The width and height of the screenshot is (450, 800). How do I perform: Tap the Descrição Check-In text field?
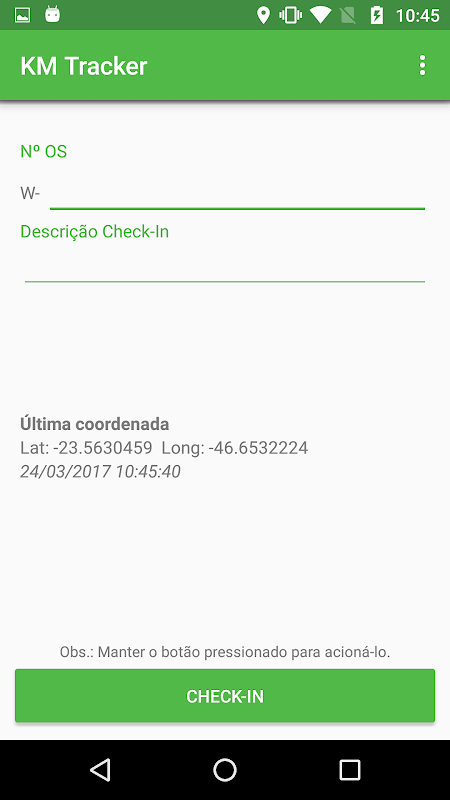(225, 266)
